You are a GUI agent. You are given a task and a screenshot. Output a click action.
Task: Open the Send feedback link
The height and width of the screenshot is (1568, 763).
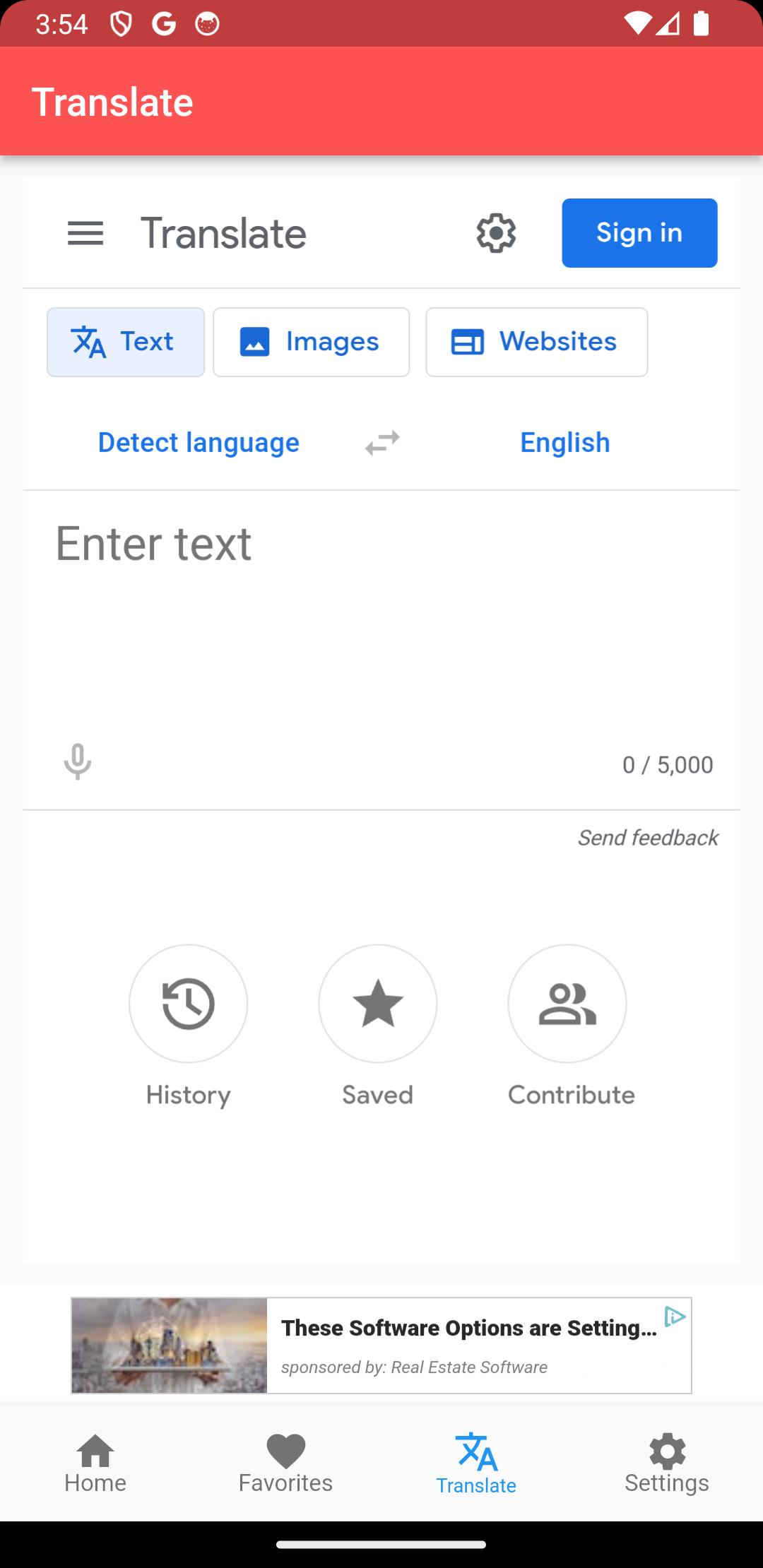click(648, 838)
